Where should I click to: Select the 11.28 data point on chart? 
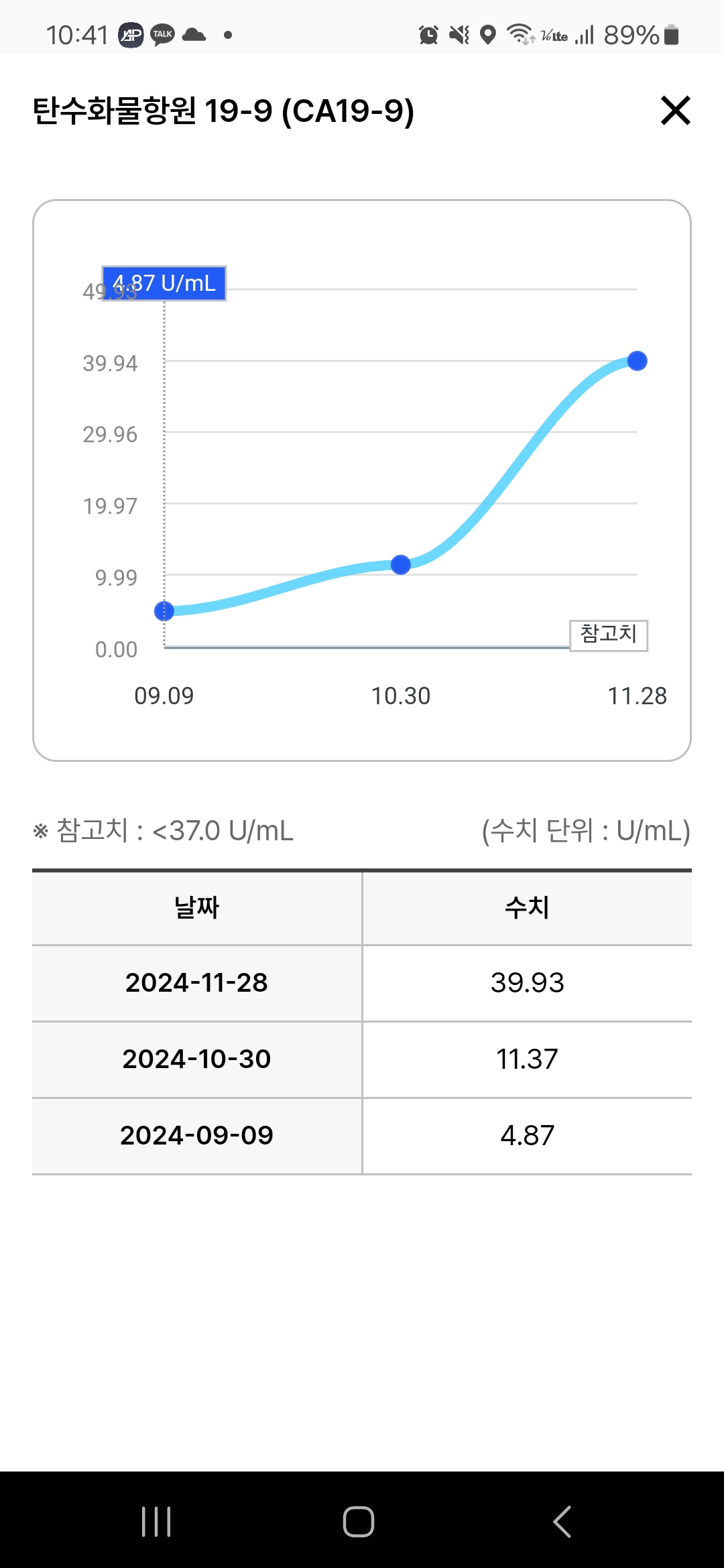[x=638, y=361]
